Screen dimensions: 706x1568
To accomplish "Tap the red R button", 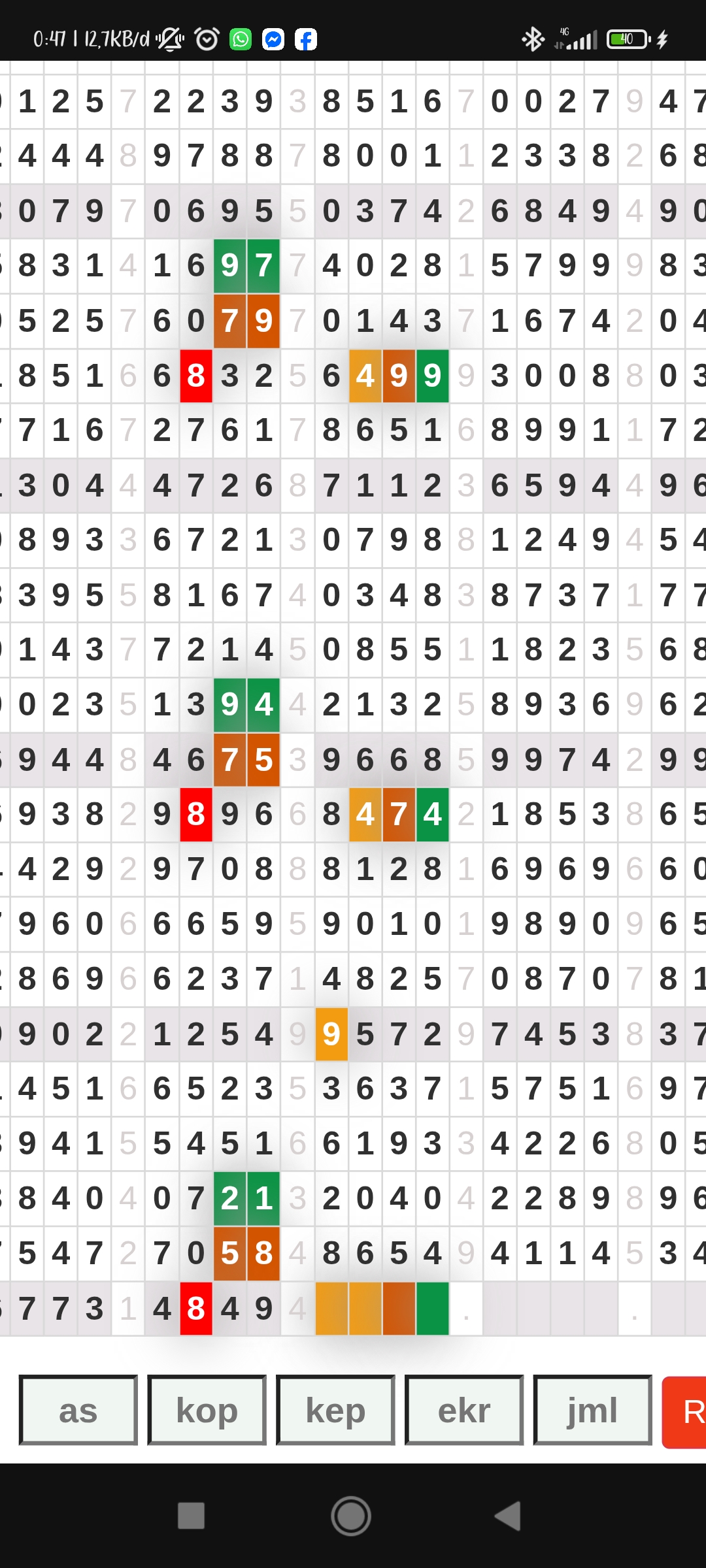I will (686, 1412).
